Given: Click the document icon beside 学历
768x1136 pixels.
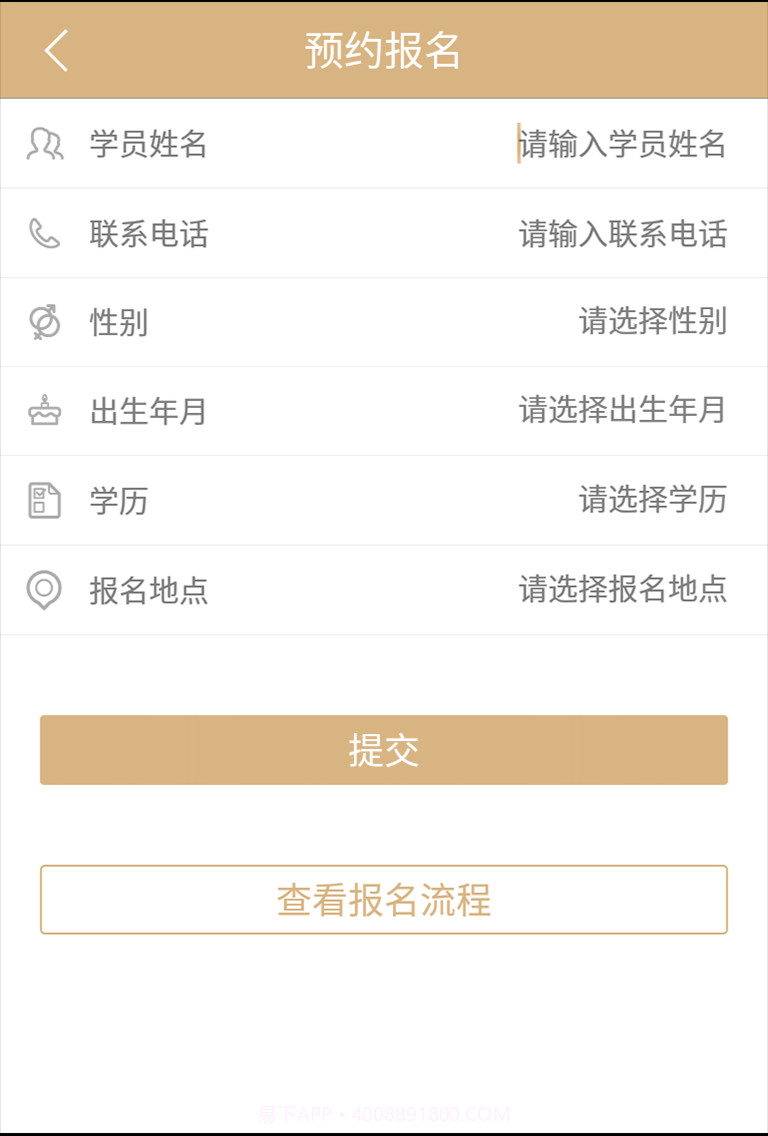Looking at the screenshot, I should pos(45,501).
